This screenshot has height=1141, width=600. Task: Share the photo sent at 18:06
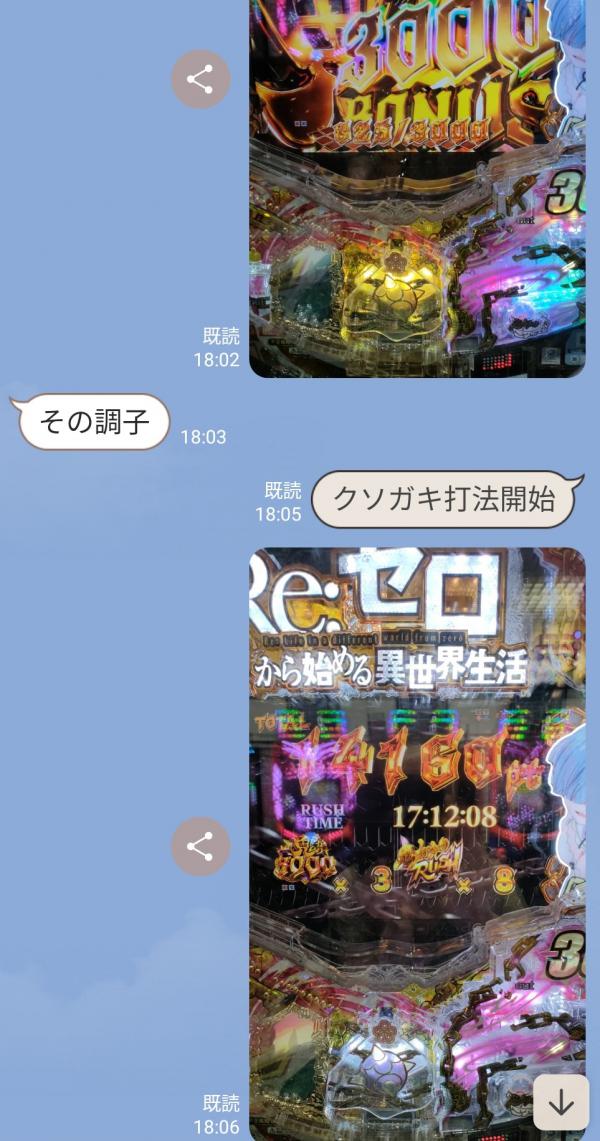pos(200,846)
